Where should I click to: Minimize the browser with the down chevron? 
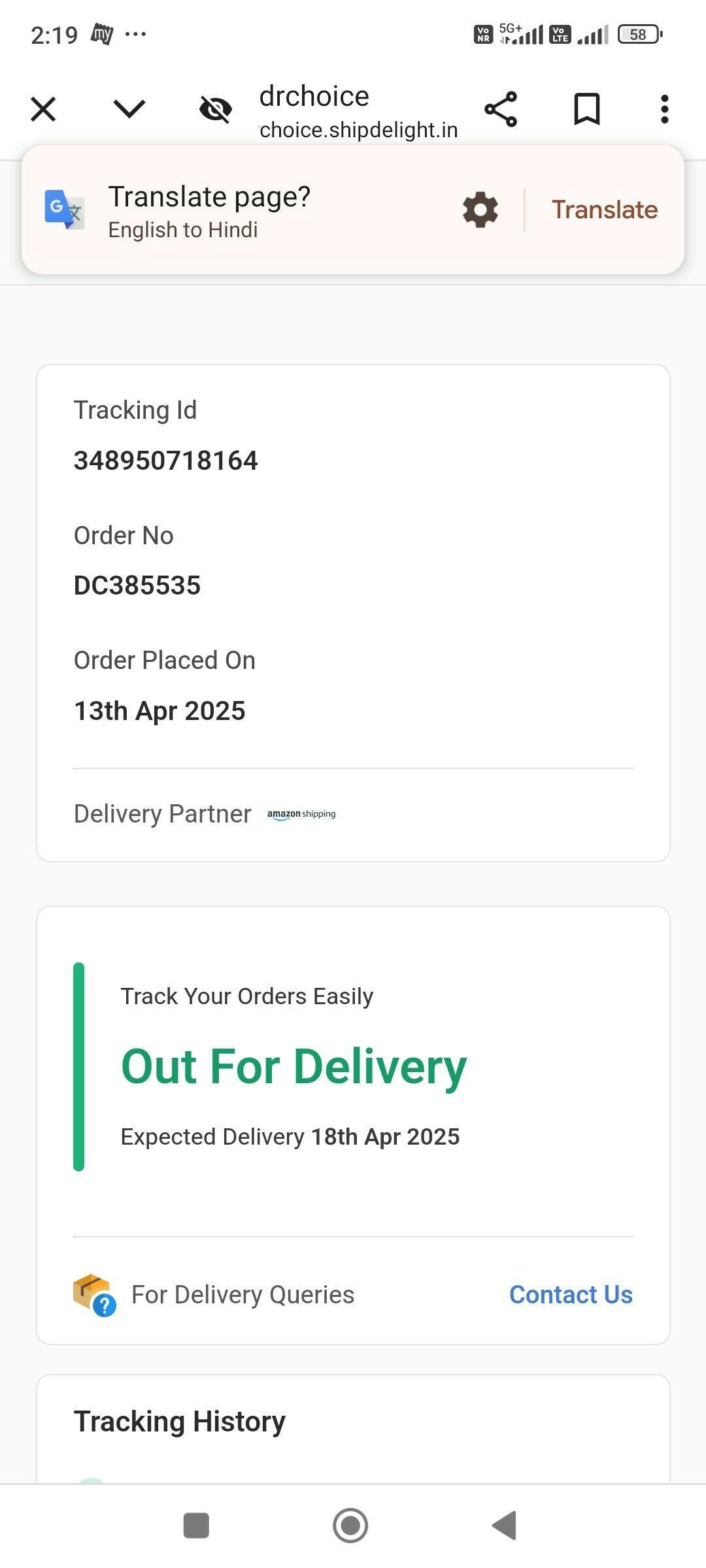[x=129, y=108]
